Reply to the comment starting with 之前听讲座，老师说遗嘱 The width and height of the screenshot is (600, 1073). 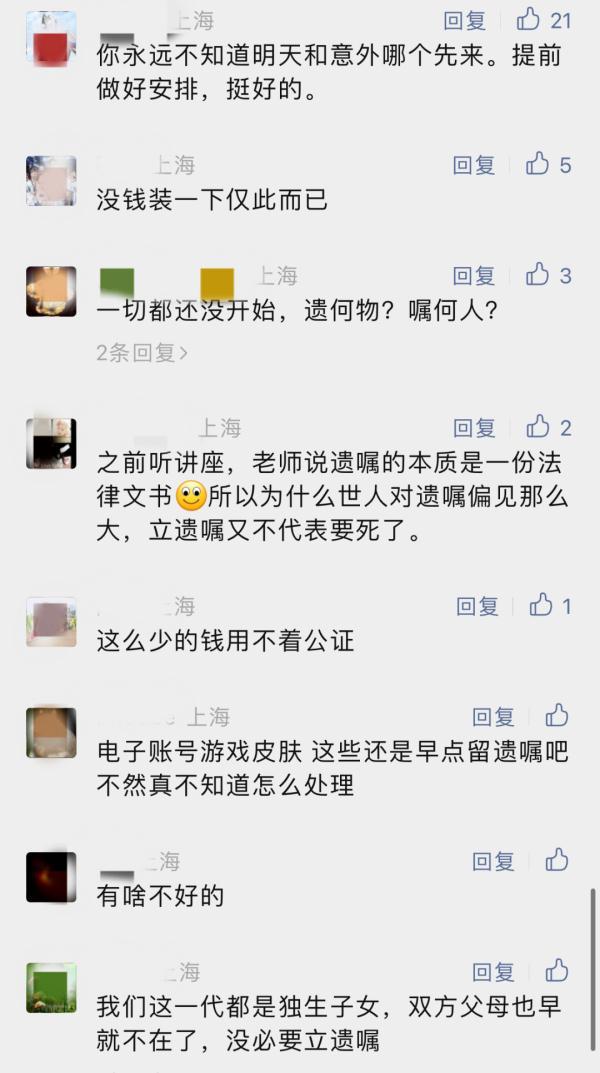474,429
